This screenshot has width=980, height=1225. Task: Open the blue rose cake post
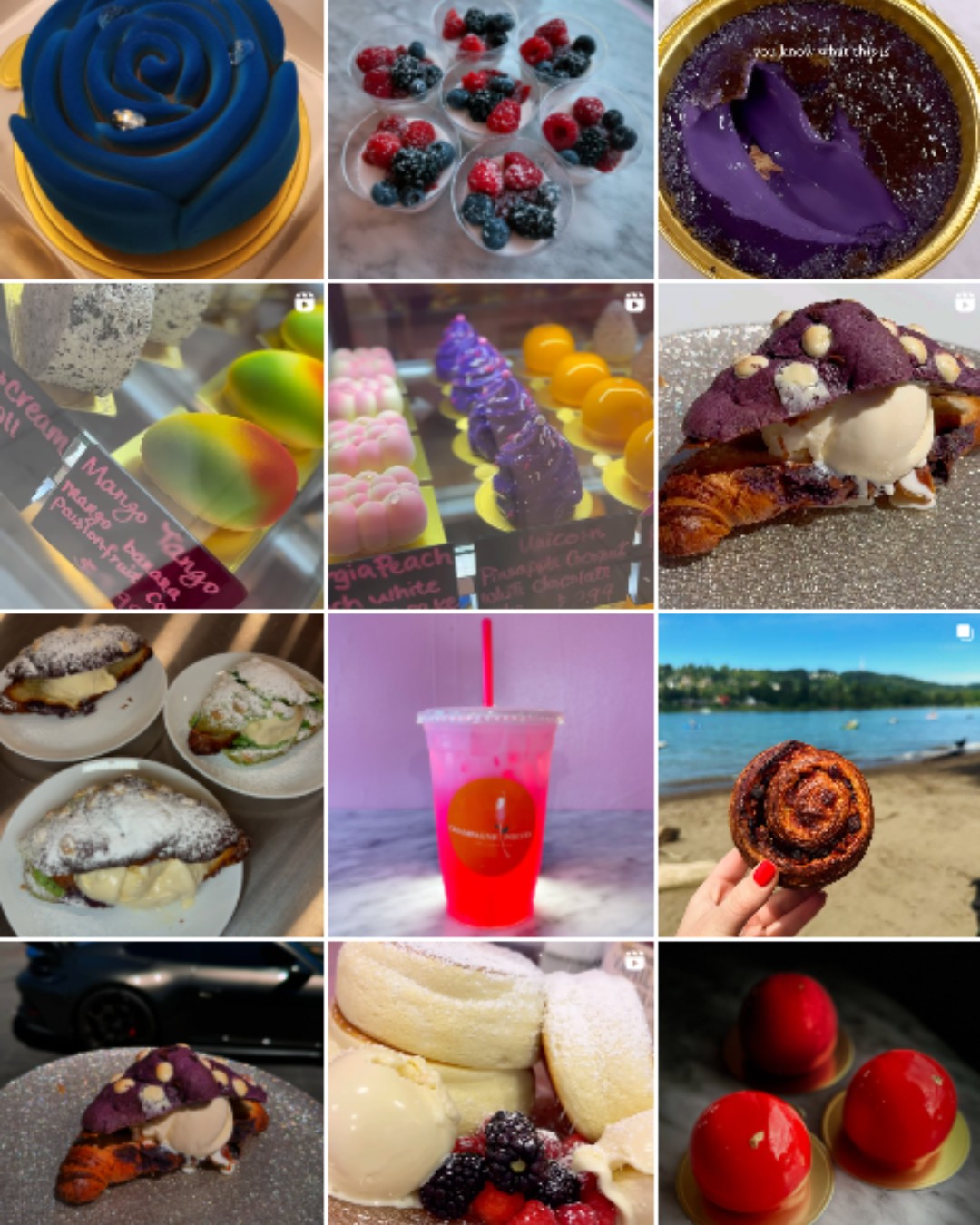(x=162, y=139)
